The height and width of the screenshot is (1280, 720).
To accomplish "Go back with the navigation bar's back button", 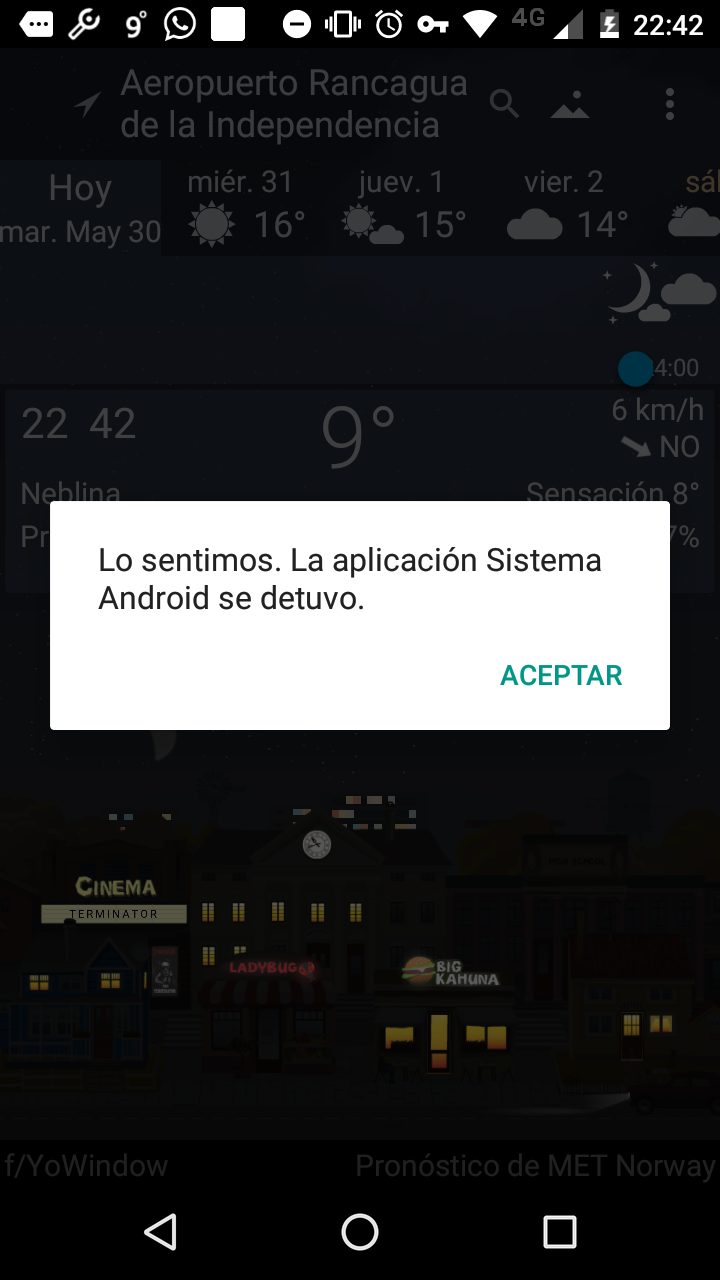I will [x=161, y=1232].
